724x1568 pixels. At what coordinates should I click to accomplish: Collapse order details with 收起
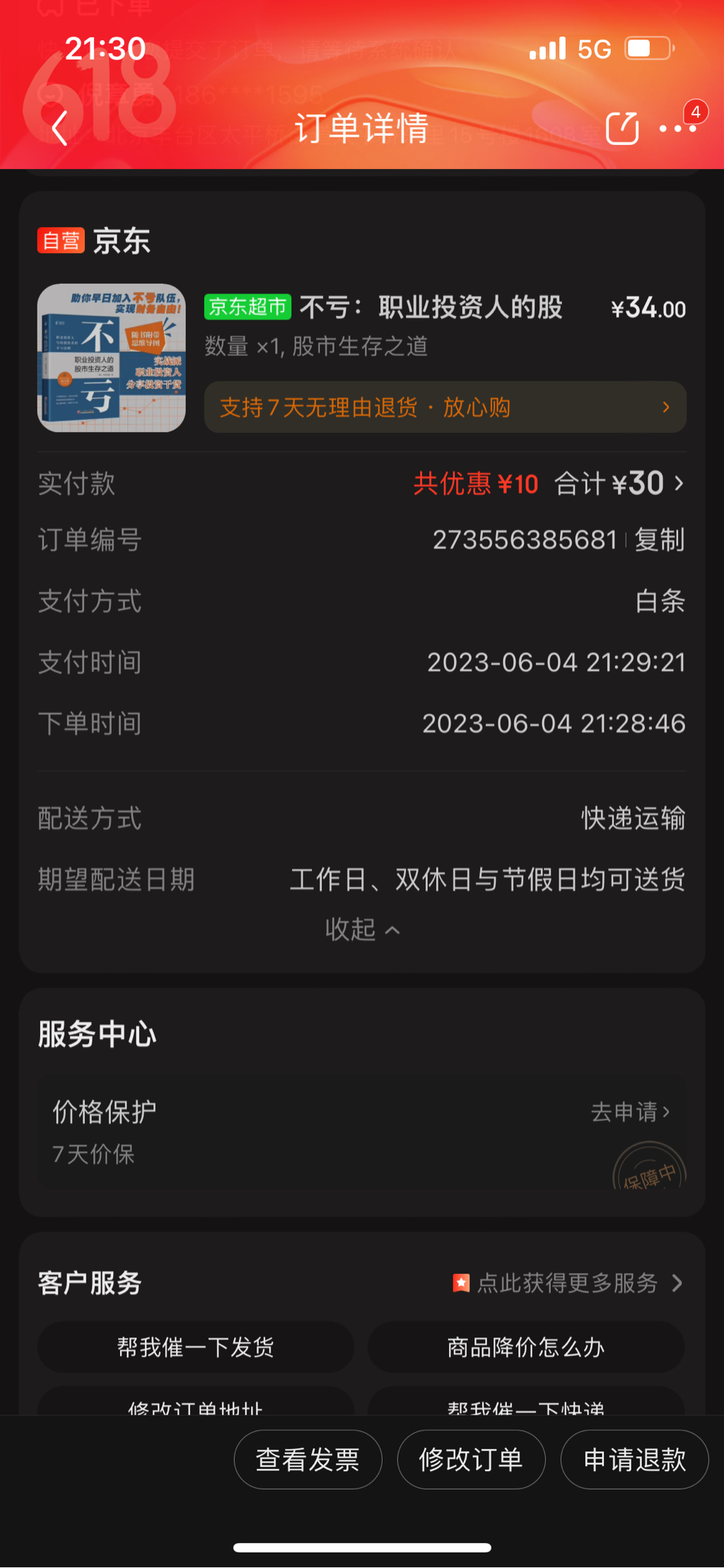pyautogui.click(x=362, y=929)
